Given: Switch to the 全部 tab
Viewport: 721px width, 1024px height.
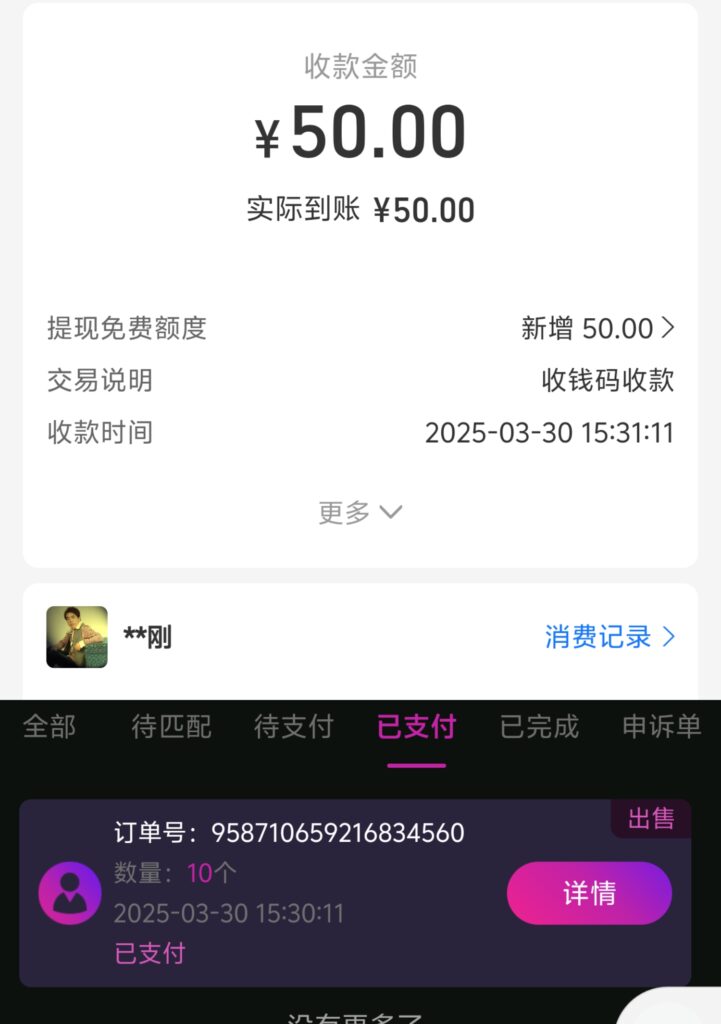Looking at the screenshot, I should [x=49, y=727].
